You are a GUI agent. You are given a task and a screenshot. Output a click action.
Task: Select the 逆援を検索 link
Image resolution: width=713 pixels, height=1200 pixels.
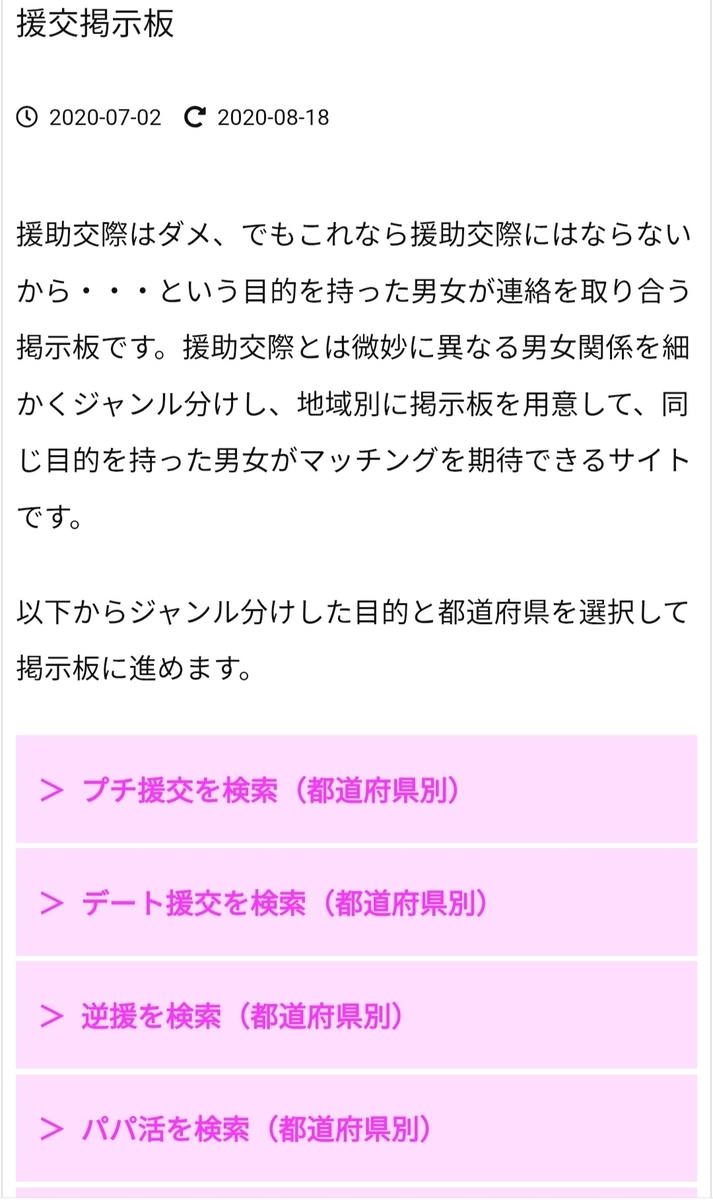356,1016
